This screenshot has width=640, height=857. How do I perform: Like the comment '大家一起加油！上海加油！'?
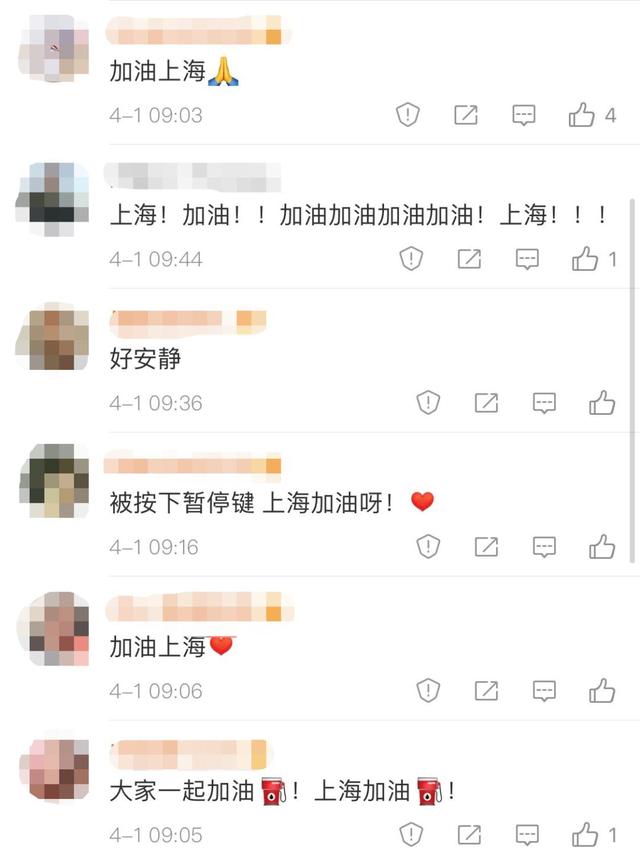point(585,834)
